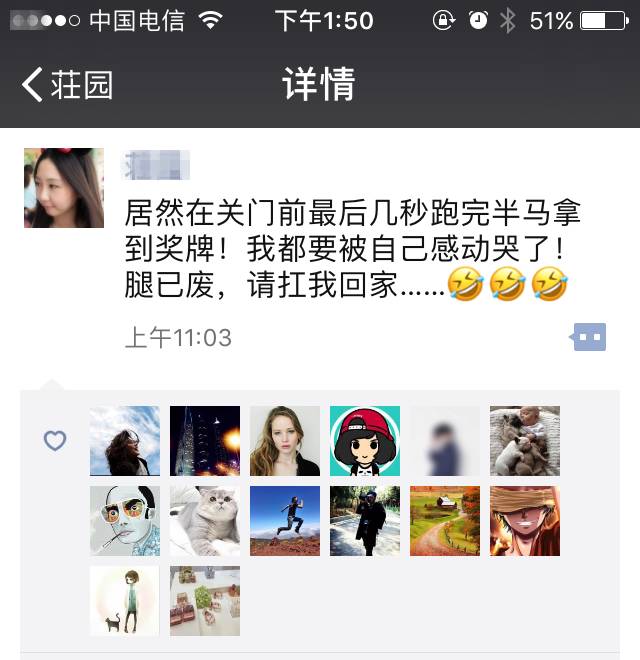Open liker avatar of sunglasses illustration
This screenshot has width=640, height=660.
pos(125,520)
